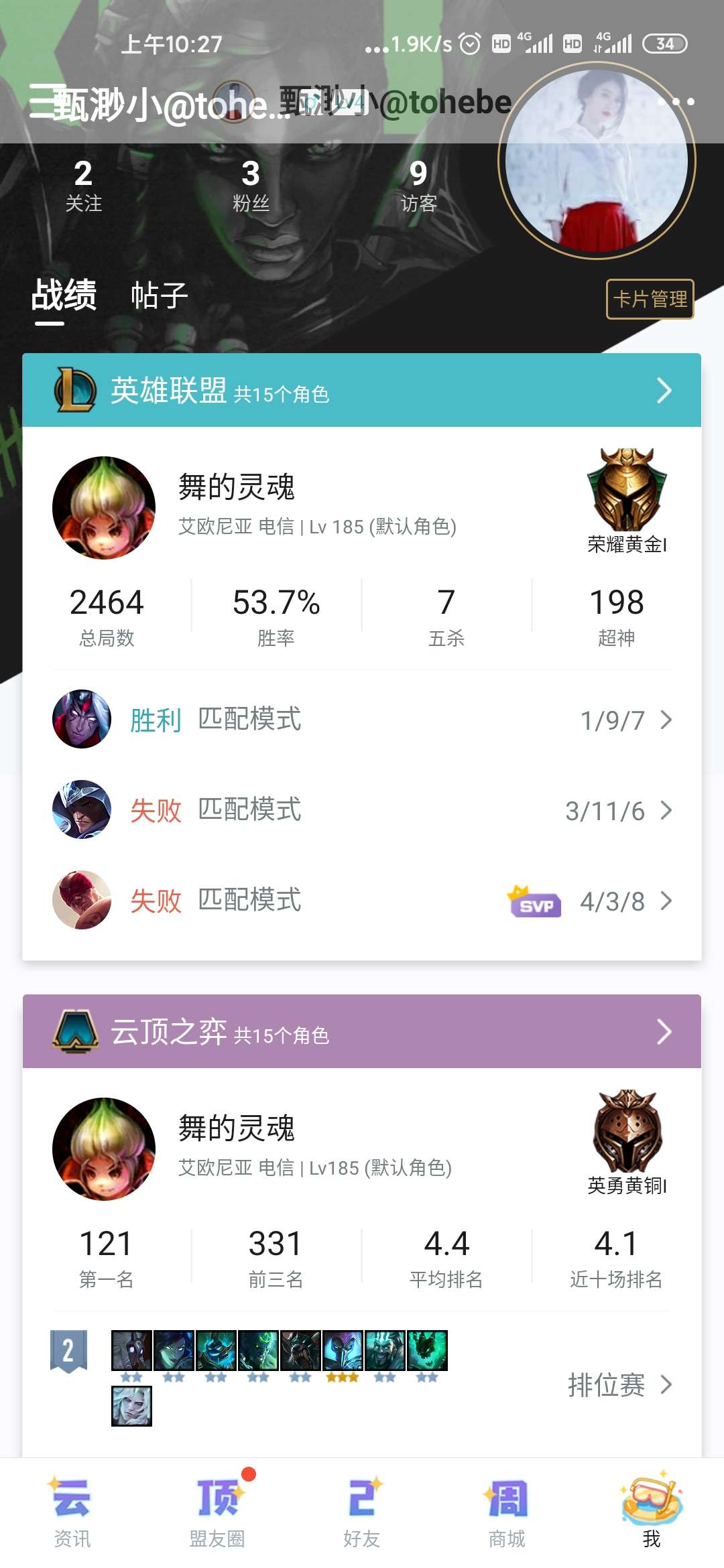Open the three-dot overflow menu
This screenshot has height=1568, width=724.
[676, 102]
